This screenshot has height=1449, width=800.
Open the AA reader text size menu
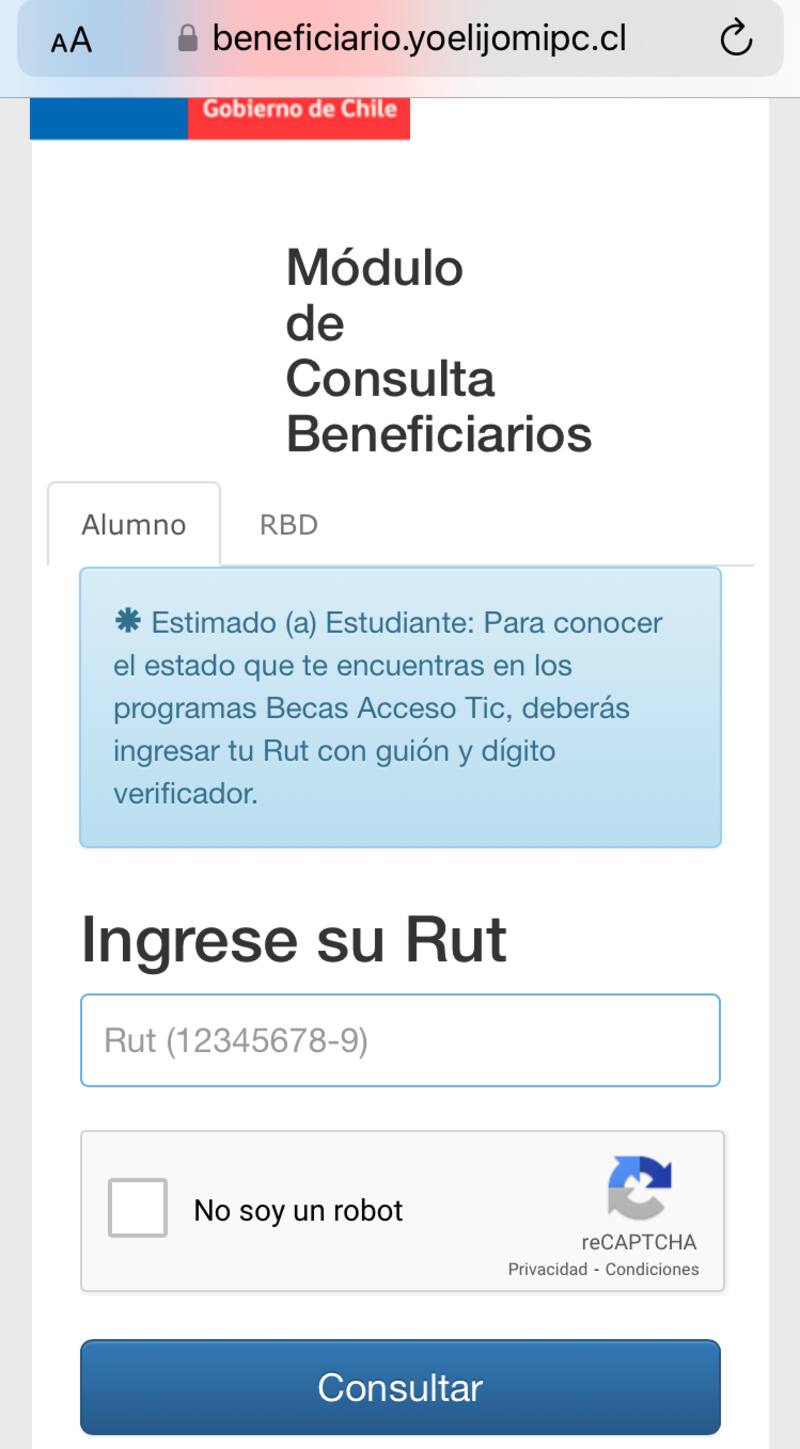point(70,40)
